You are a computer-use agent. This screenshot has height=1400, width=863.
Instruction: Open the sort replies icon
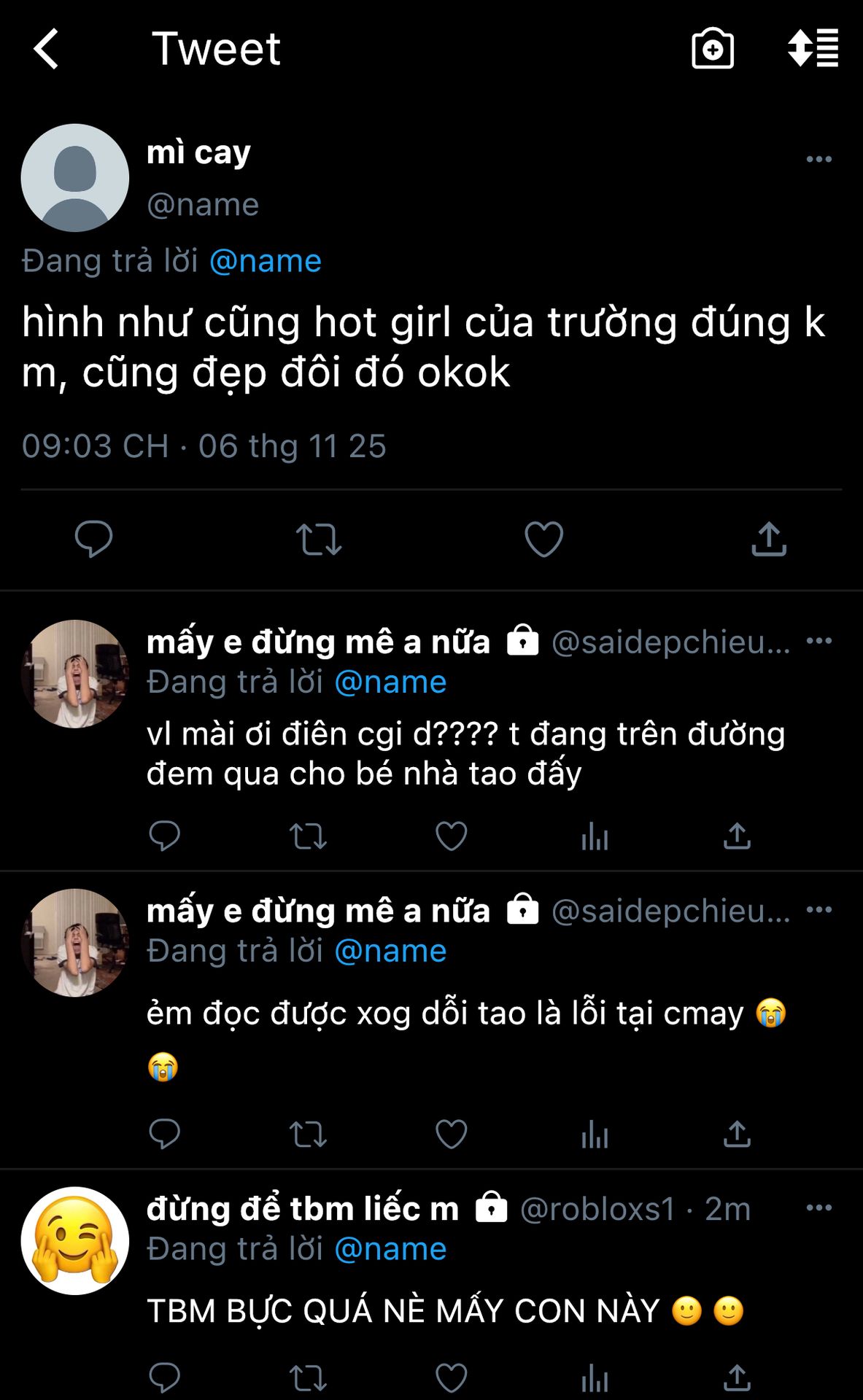click(x=813, y=49)
